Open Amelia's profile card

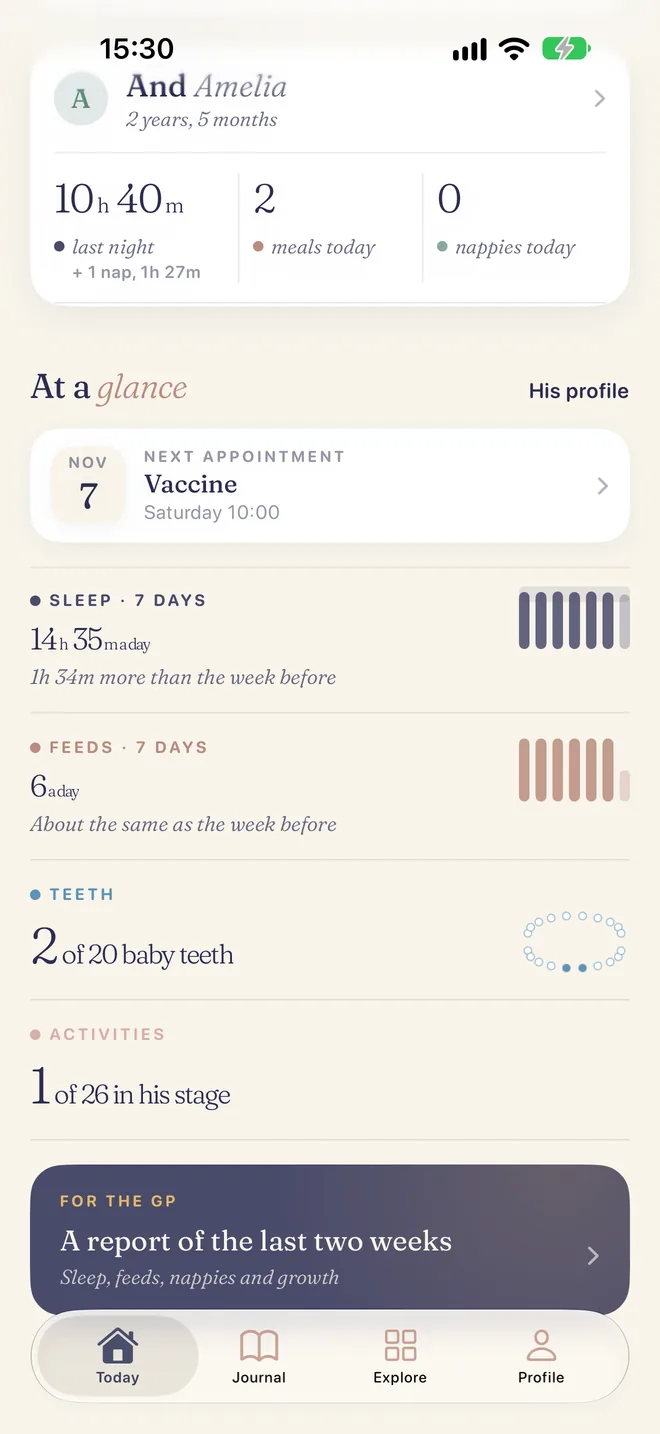pyautogui.click(x=330, y=99)
